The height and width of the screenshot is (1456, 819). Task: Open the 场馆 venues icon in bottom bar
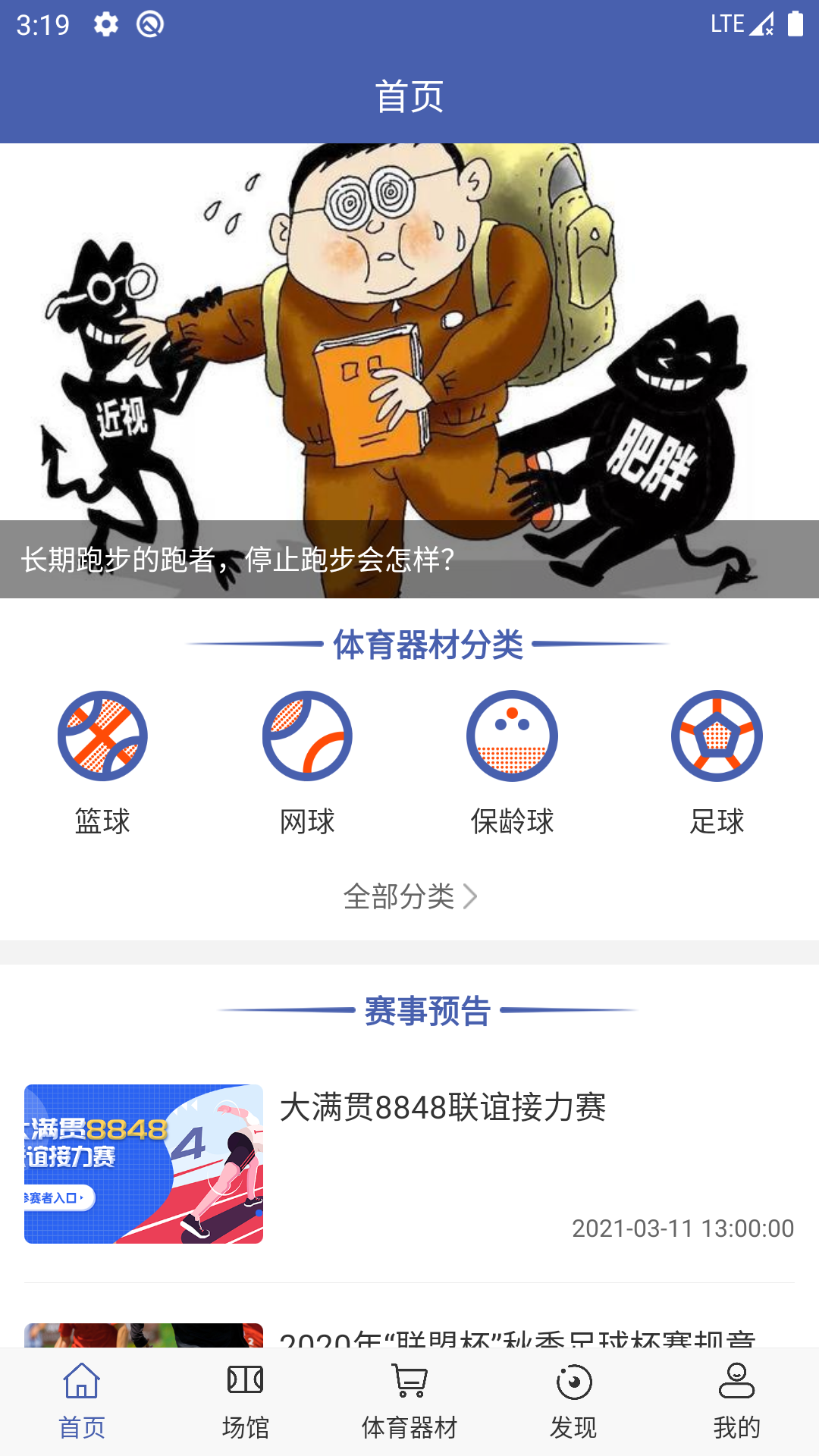(245, 1382)
